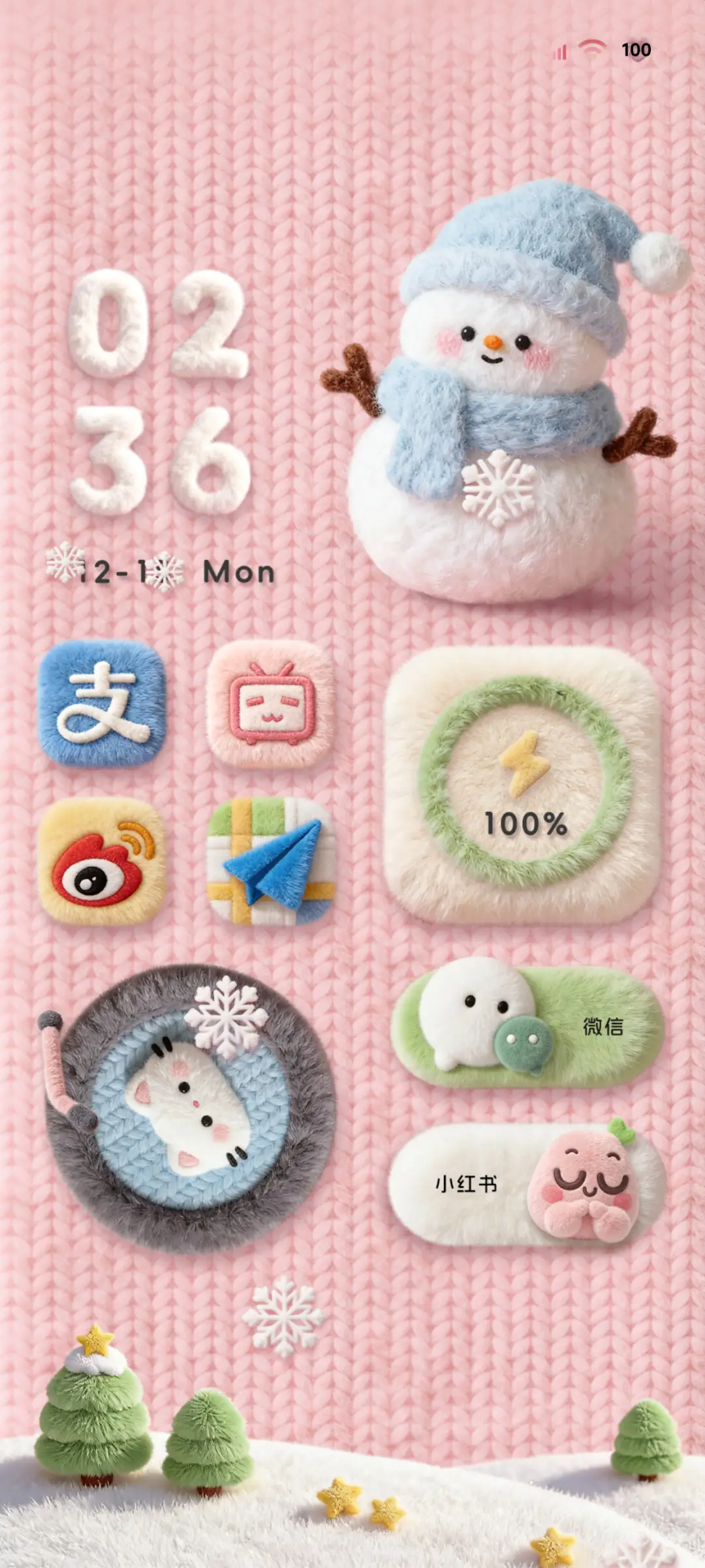Tap the 100% battery widget
The image size is (705, 1568).
(522, 783)
